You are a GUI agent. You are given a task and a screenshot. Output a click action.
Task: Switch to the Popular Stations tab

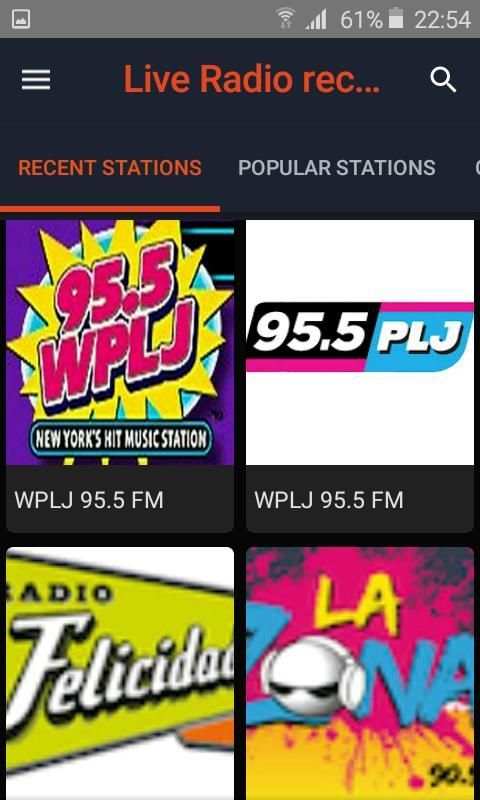coord(337,168)
